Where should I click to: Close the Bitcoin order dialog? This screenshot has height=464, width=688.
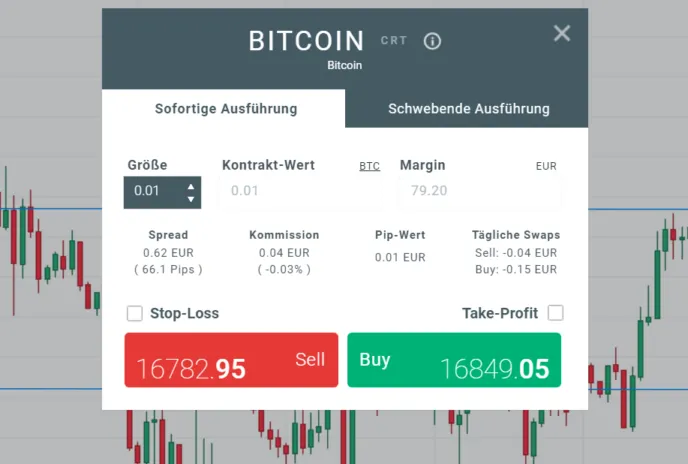pyautogui.click(x=562, y=33)
